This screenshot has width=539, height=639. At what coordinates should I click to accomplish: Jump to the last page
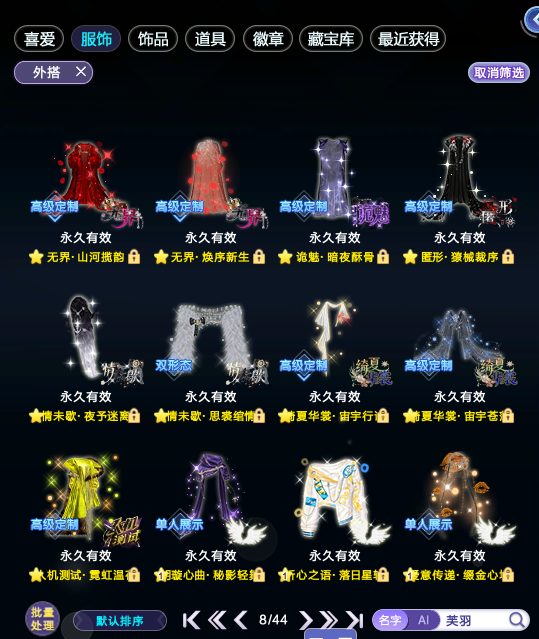[354, 620]
